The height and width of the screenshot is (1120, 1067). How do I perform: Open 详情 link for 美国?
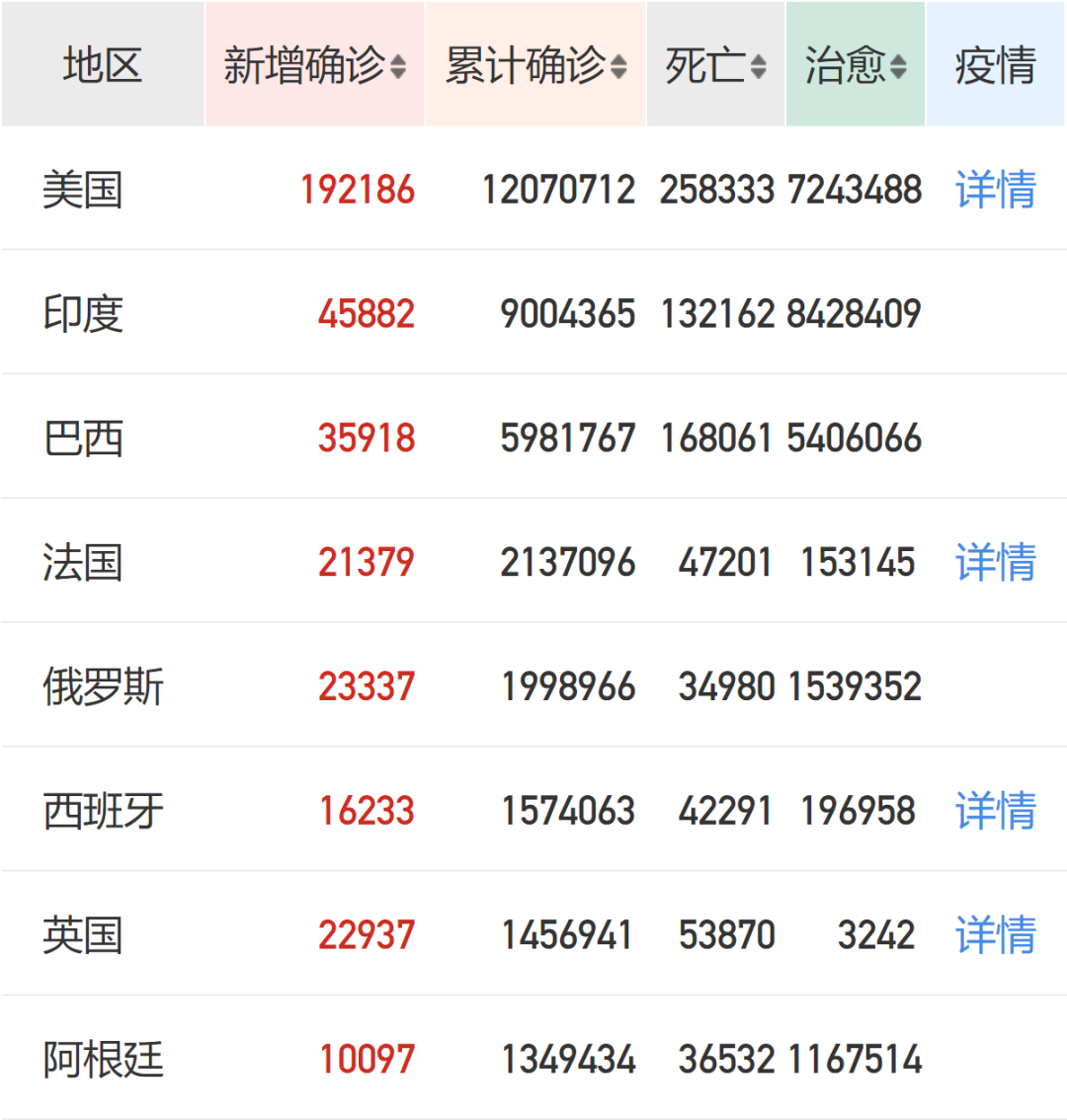[995, 189]
